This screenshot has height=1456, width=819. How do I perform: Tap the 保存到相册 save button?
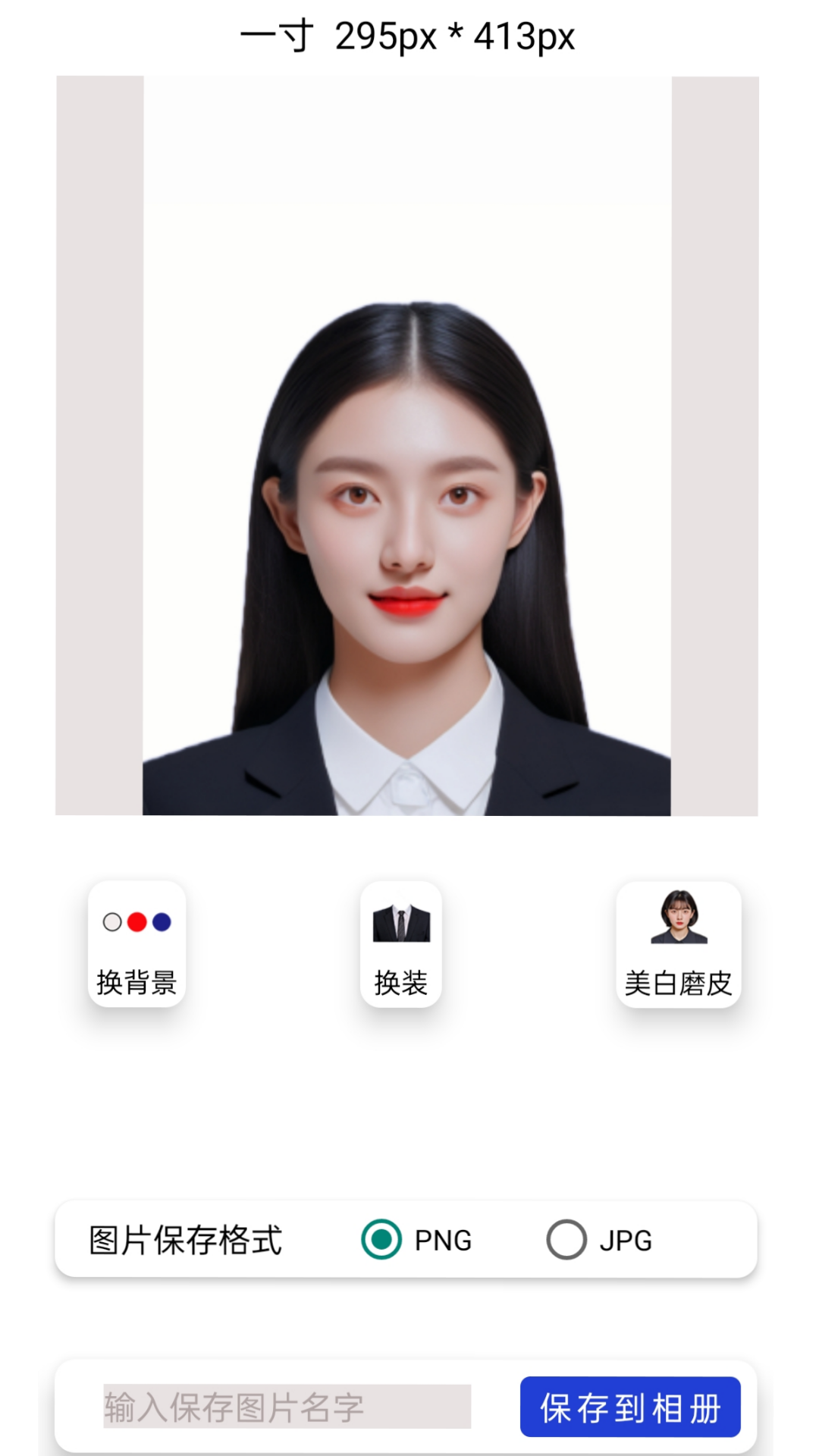tap(629, 1407)
